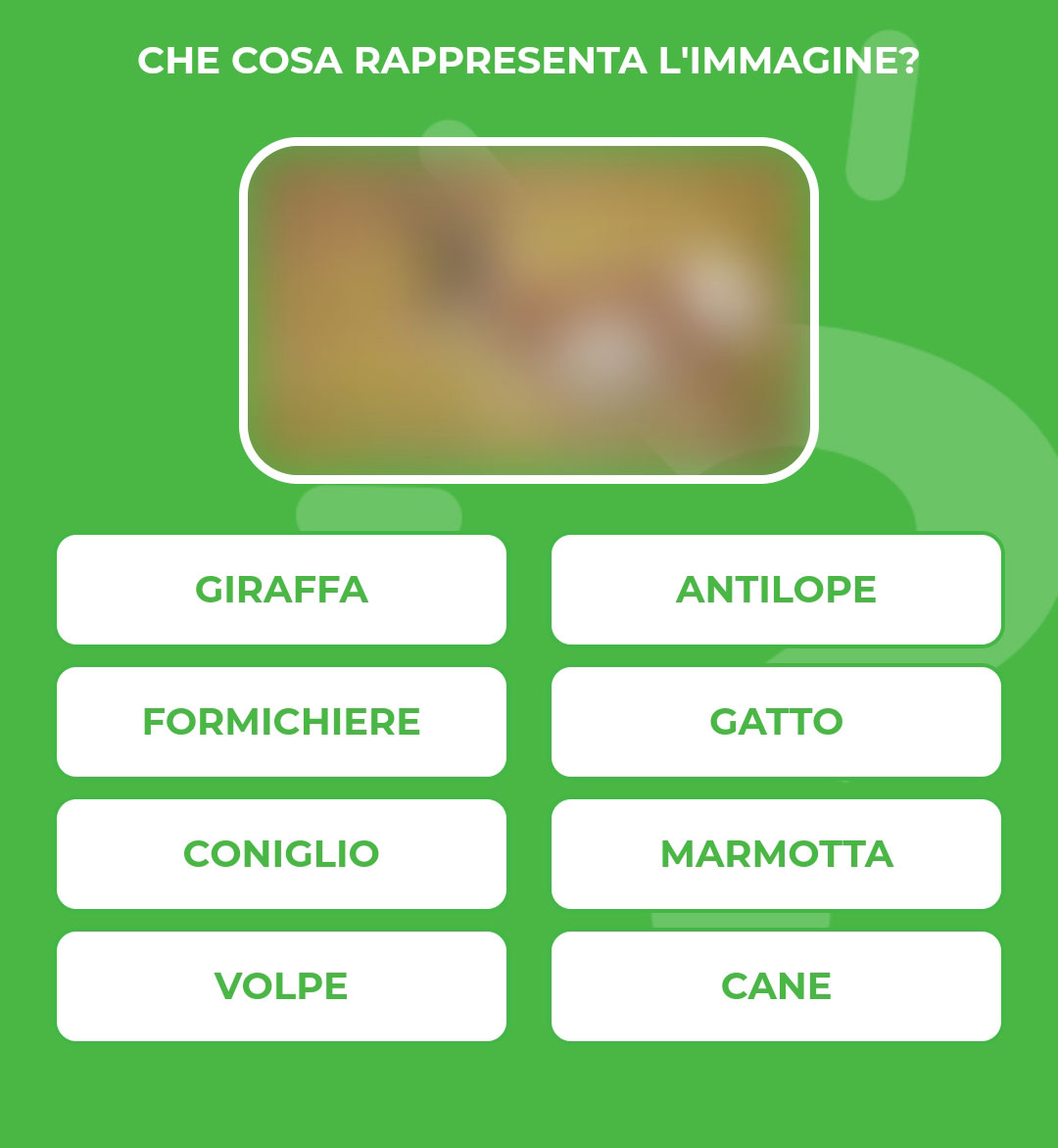
Task: Tap the GATTO answer button
Action: (776, 722)
